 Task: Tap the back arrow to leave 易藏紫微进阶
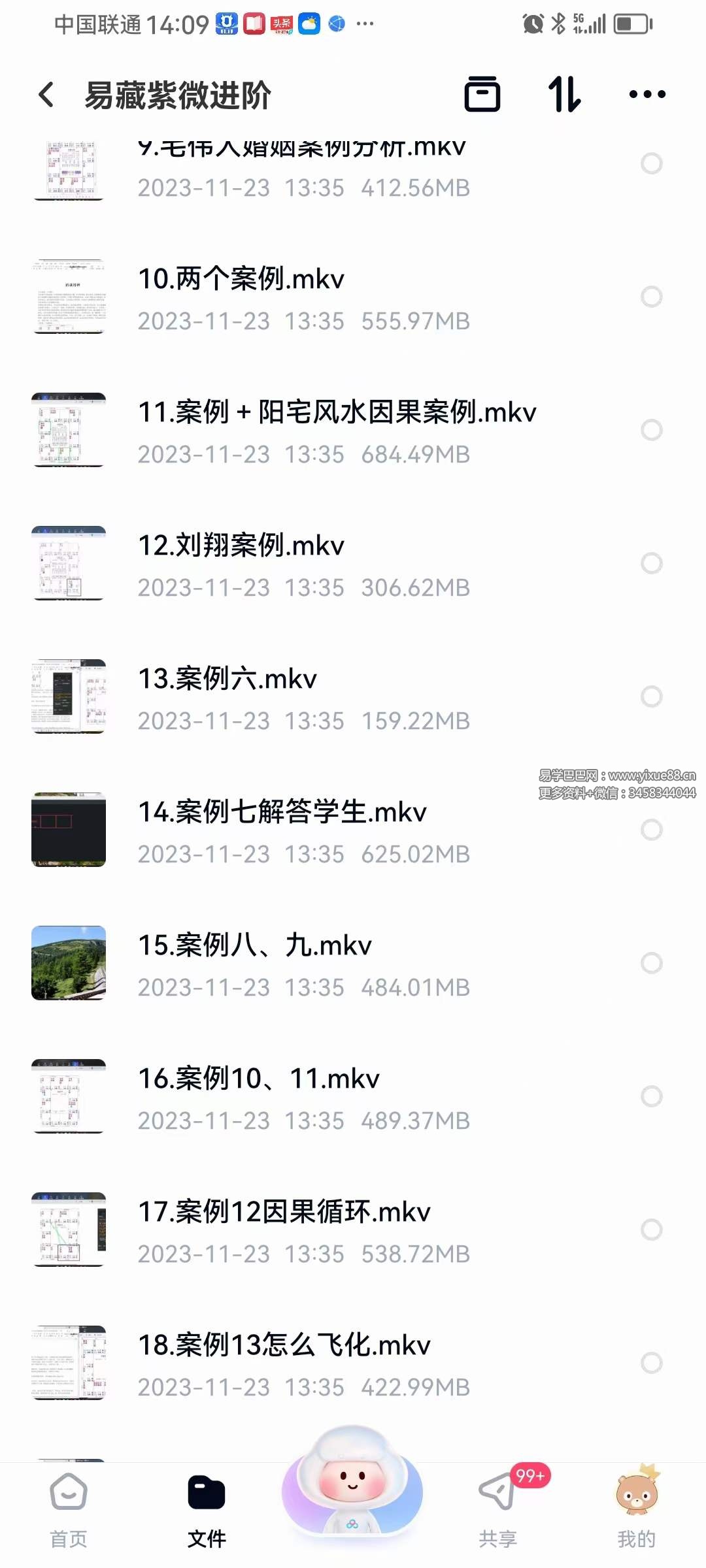pyautogui.click(x=44, y=94)
